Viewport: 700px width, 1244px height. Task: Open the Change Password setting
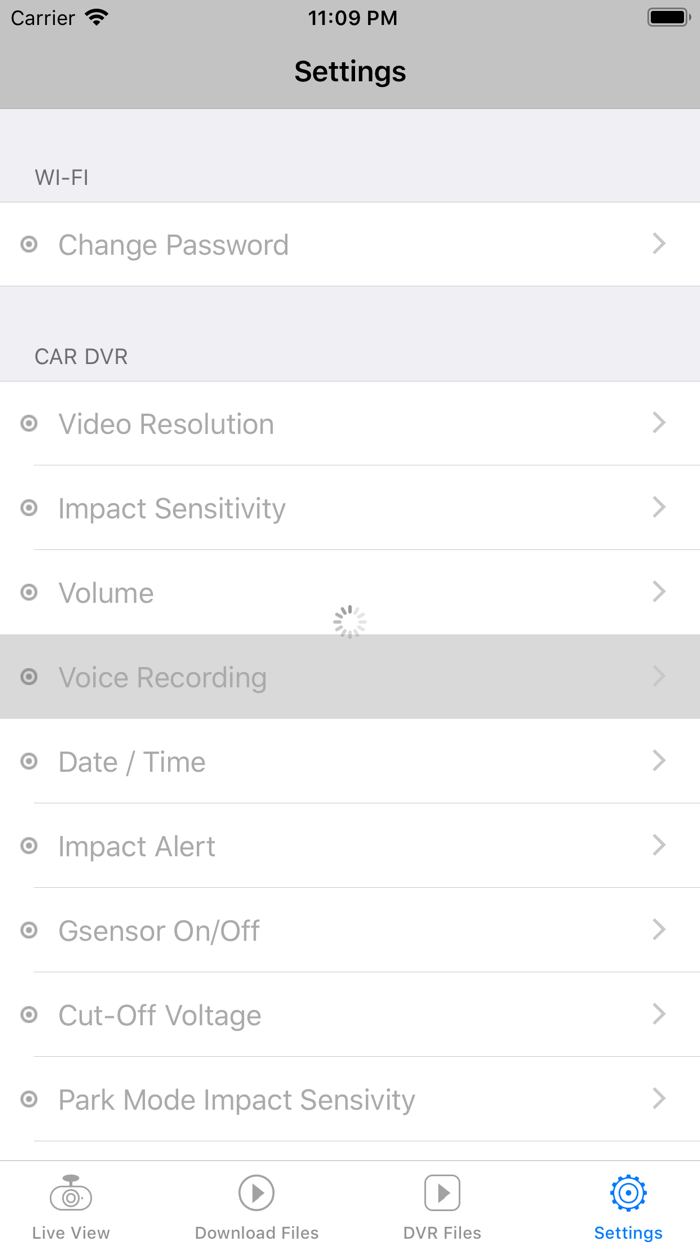(x=350, y=245)
